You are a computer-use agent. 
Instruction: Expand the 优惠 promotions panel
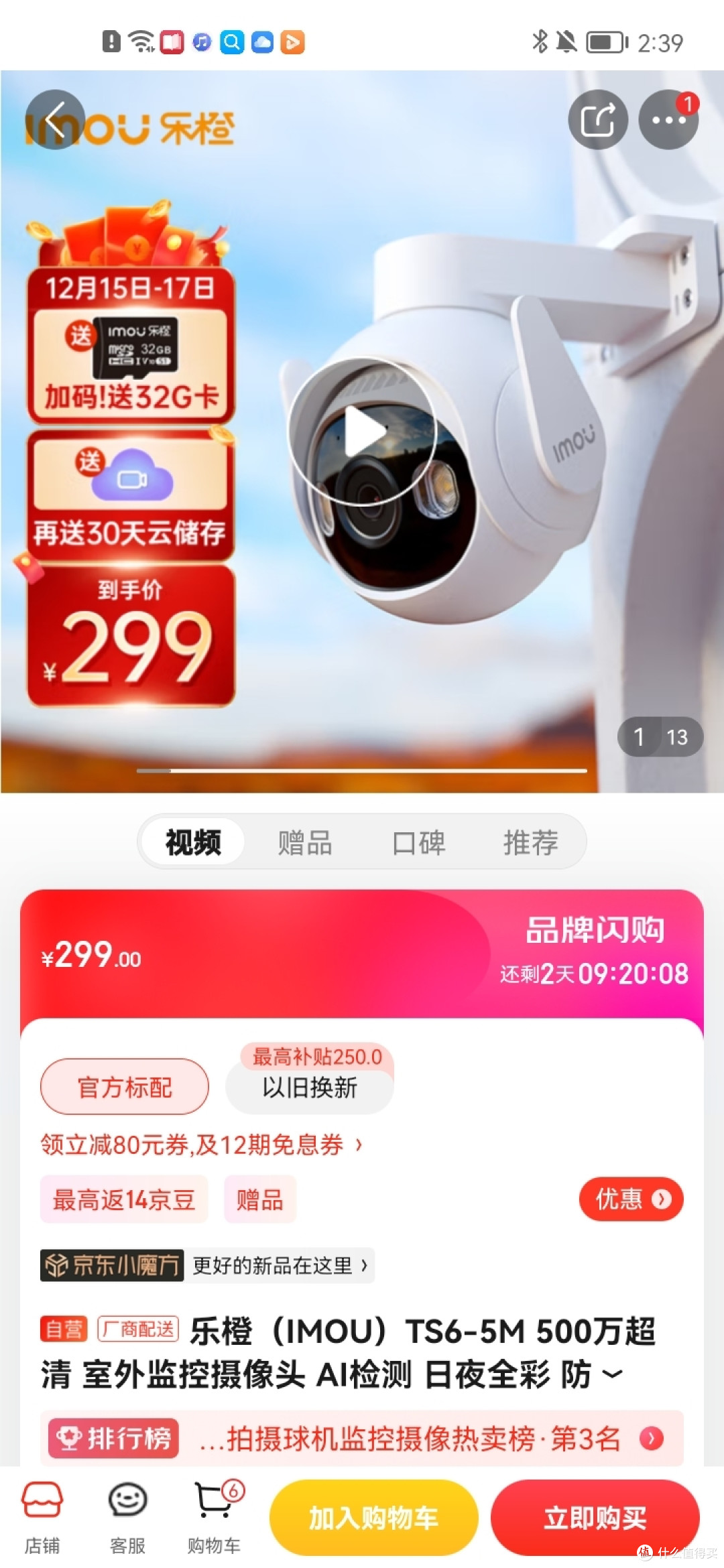(x=631, y=1199)
